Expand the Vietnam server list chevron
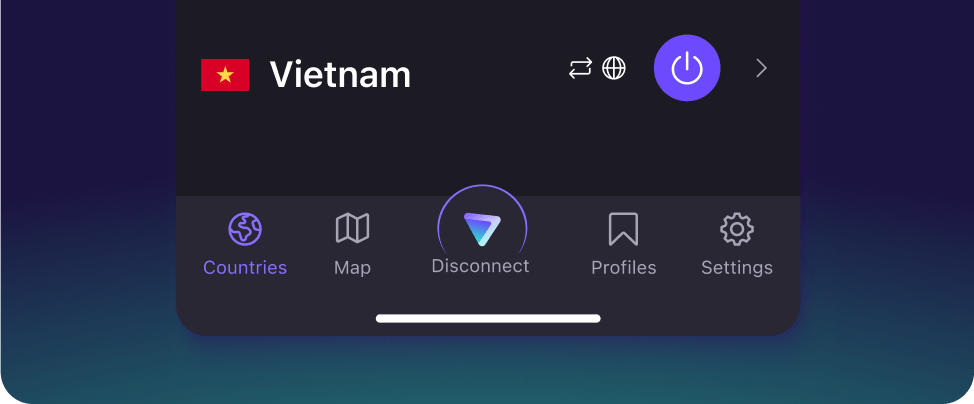 [x=761, y=68]
